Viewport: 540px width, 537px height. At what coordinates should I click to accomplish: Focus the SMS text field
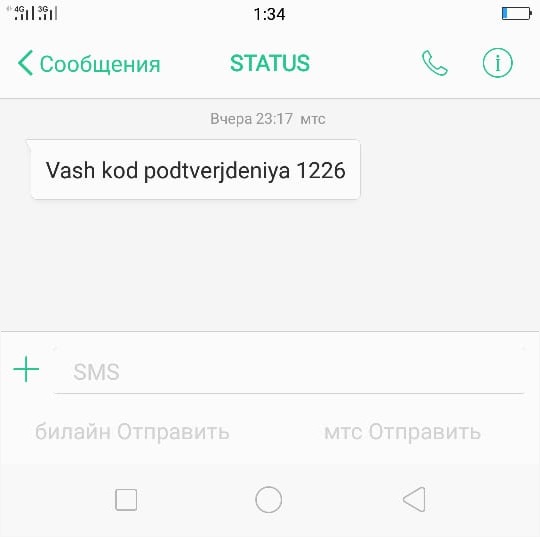289,372
